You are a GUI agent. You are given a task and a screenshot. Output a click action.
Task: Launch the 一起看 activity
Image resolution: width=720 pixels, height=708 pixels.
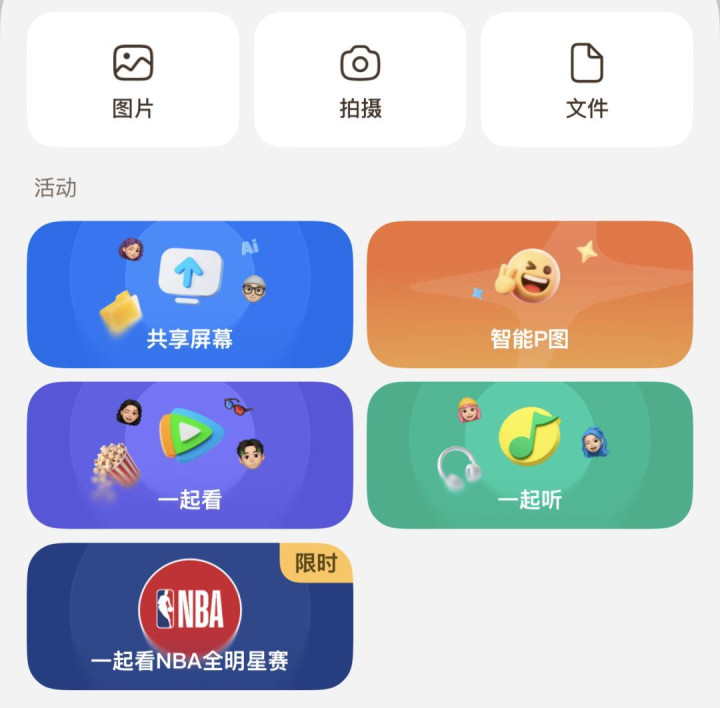coord(190,454)
